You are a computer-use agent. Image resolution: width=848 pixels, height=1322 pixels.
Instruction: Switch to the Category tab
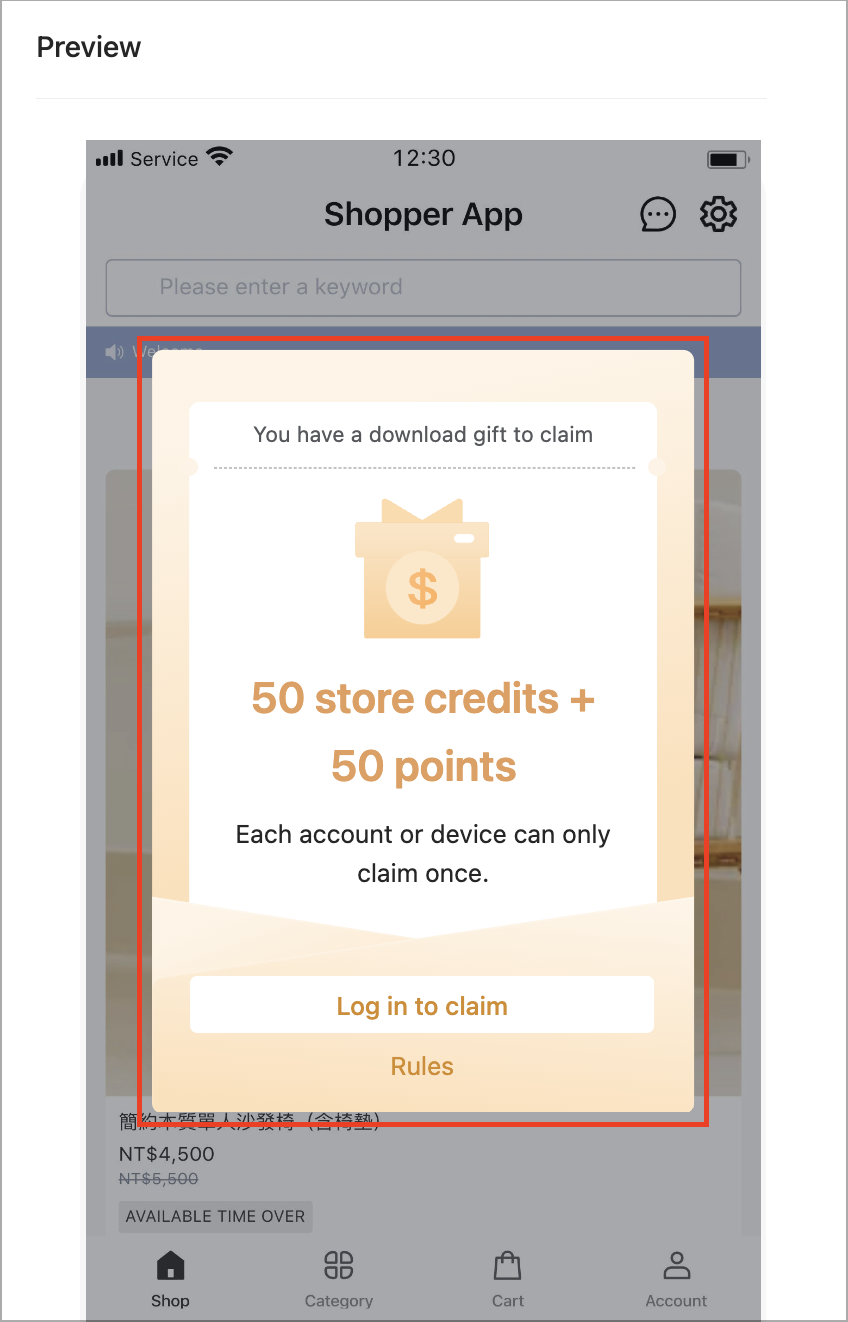click(x=339, y=1279)
